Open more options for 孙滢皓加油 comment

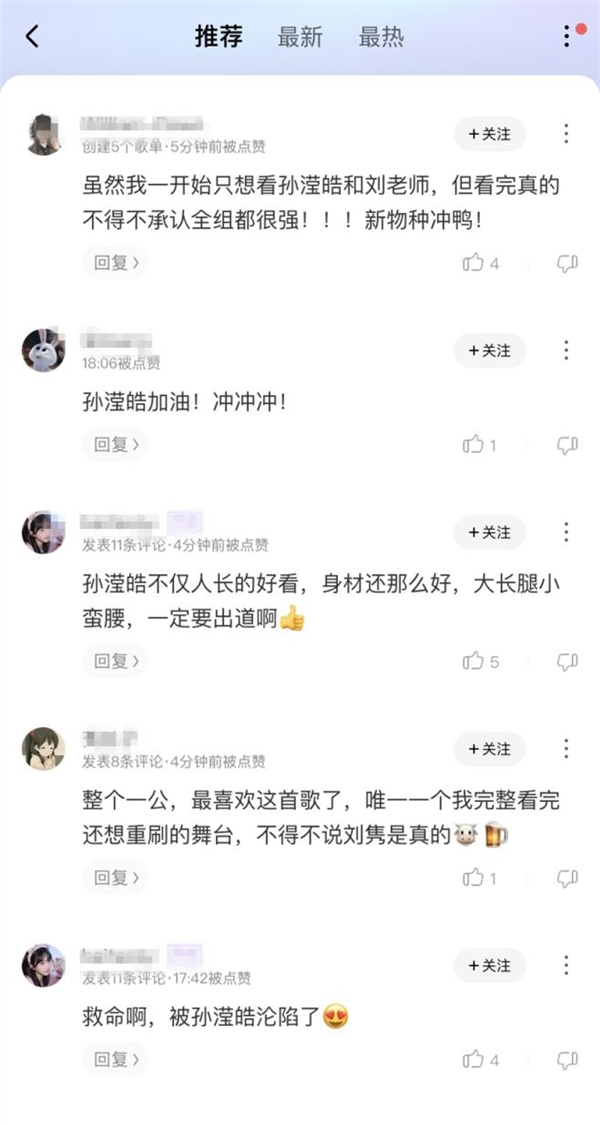[x=566, y=351]
